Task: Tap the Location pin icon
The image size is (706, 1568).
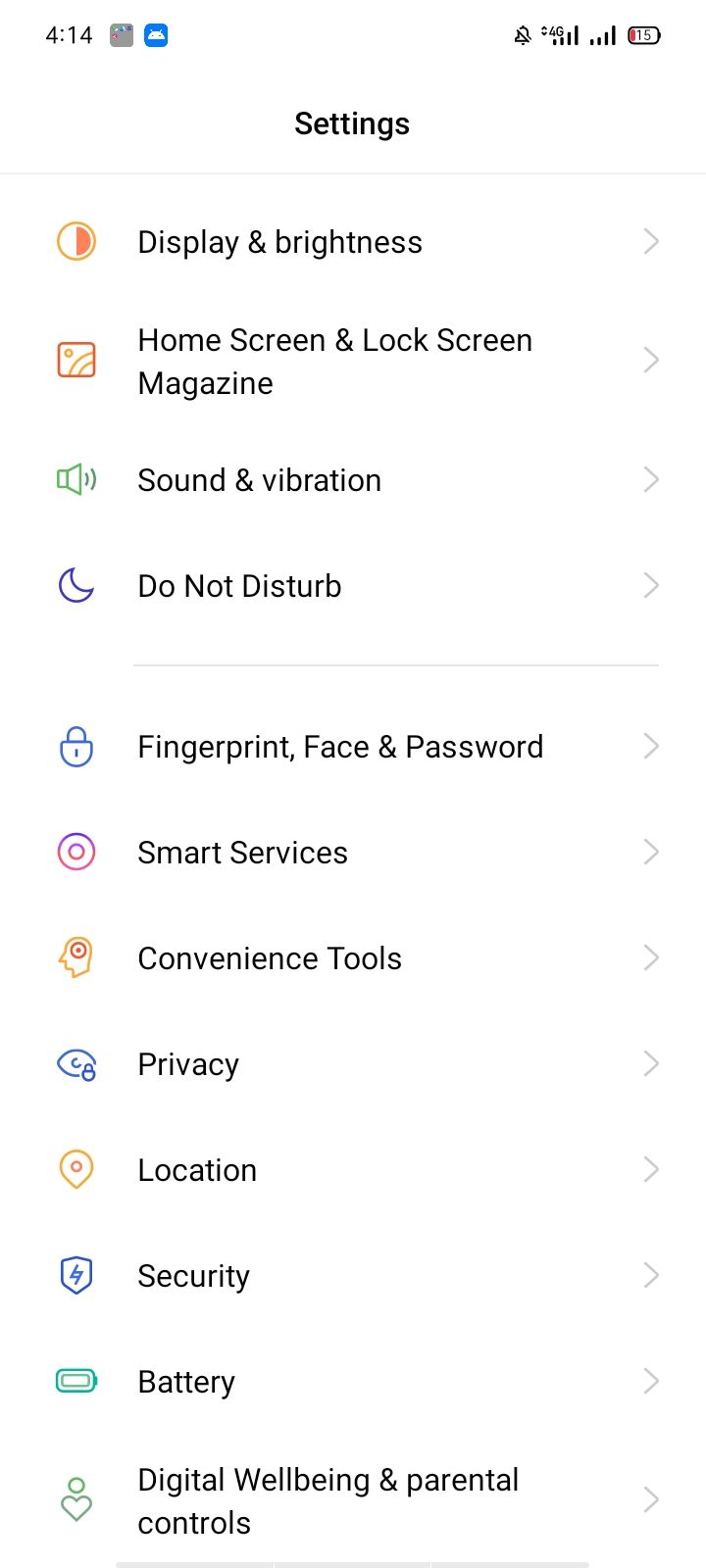Action: coord(76,1169)
